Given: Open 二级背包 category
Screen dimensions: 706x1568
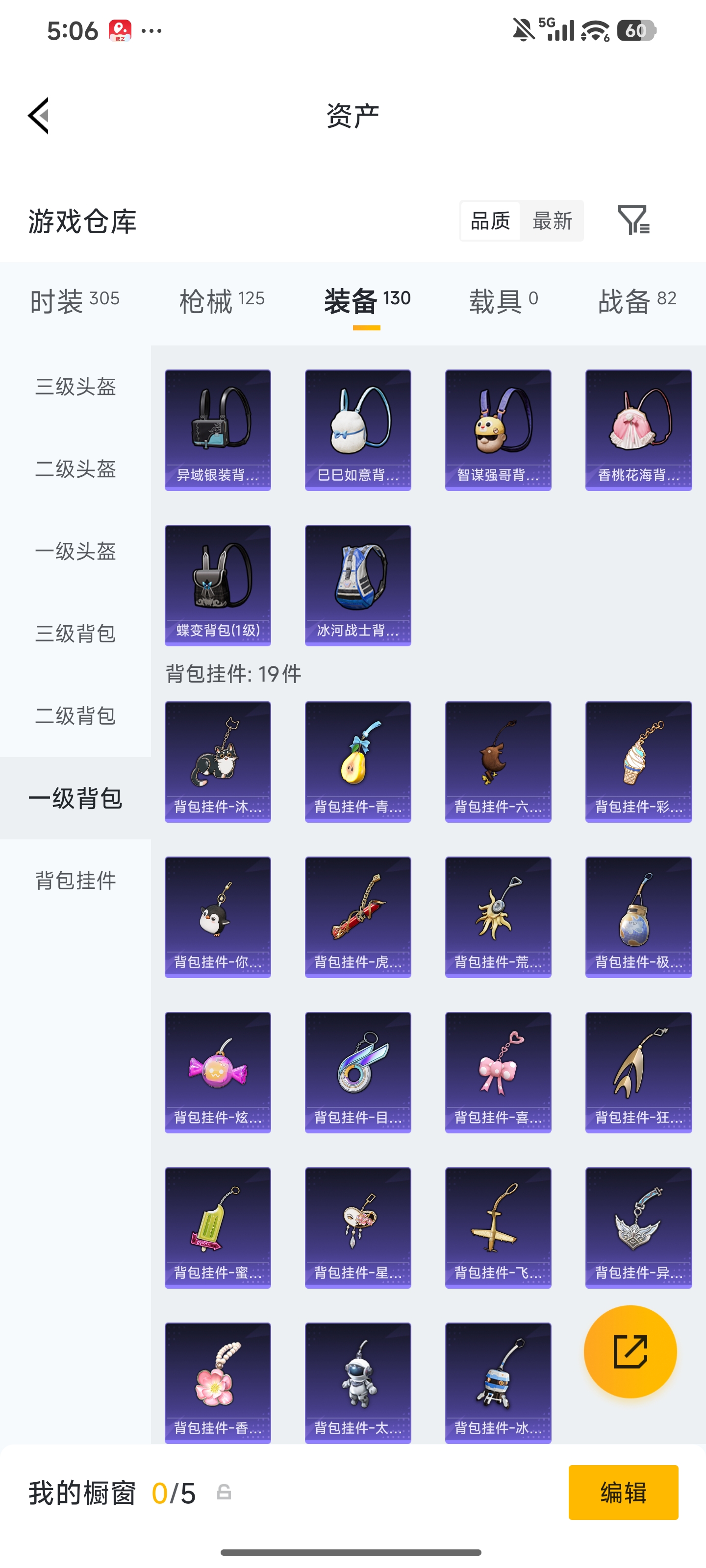Looking at the screenshot, I should coord(76,715).
